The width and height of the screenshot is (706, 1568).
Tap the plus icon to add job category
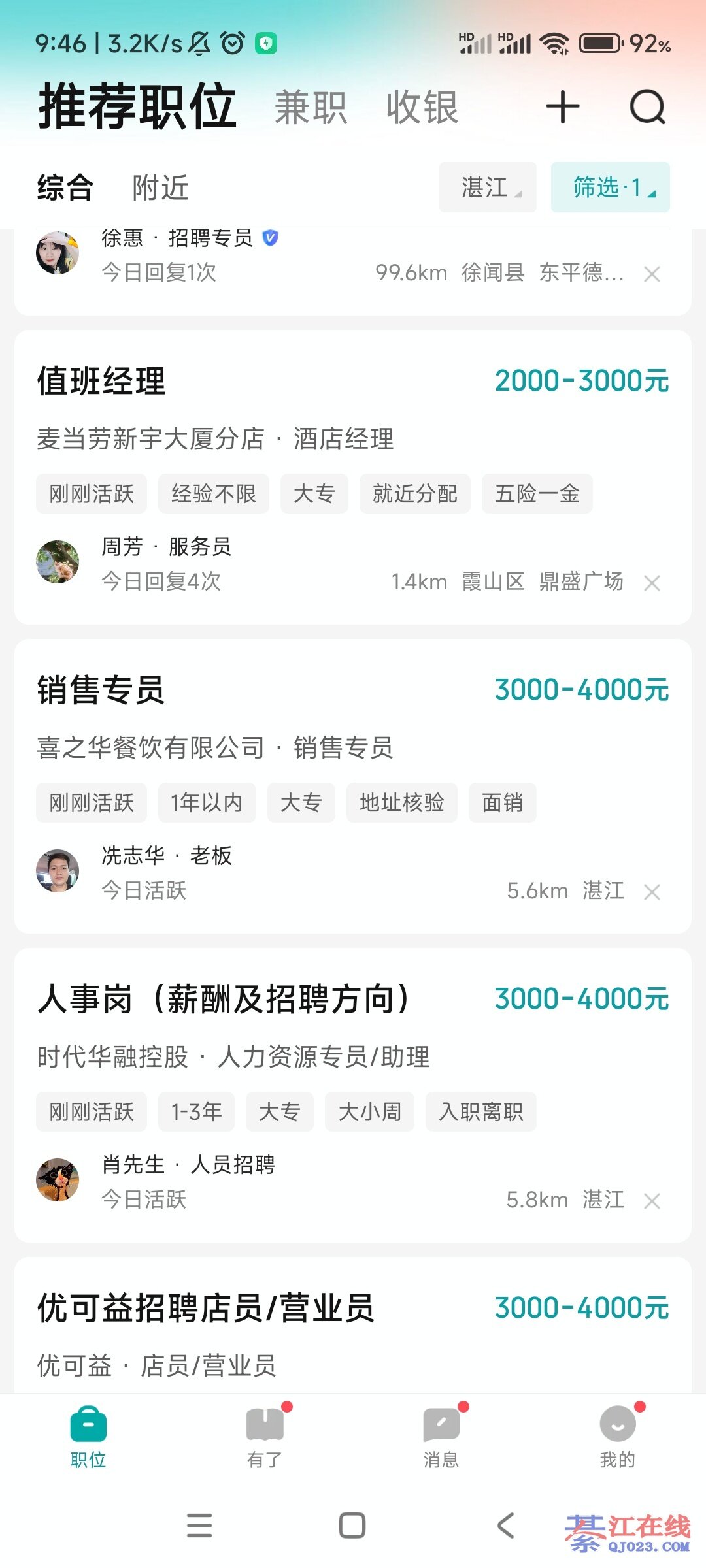point(562,107)
